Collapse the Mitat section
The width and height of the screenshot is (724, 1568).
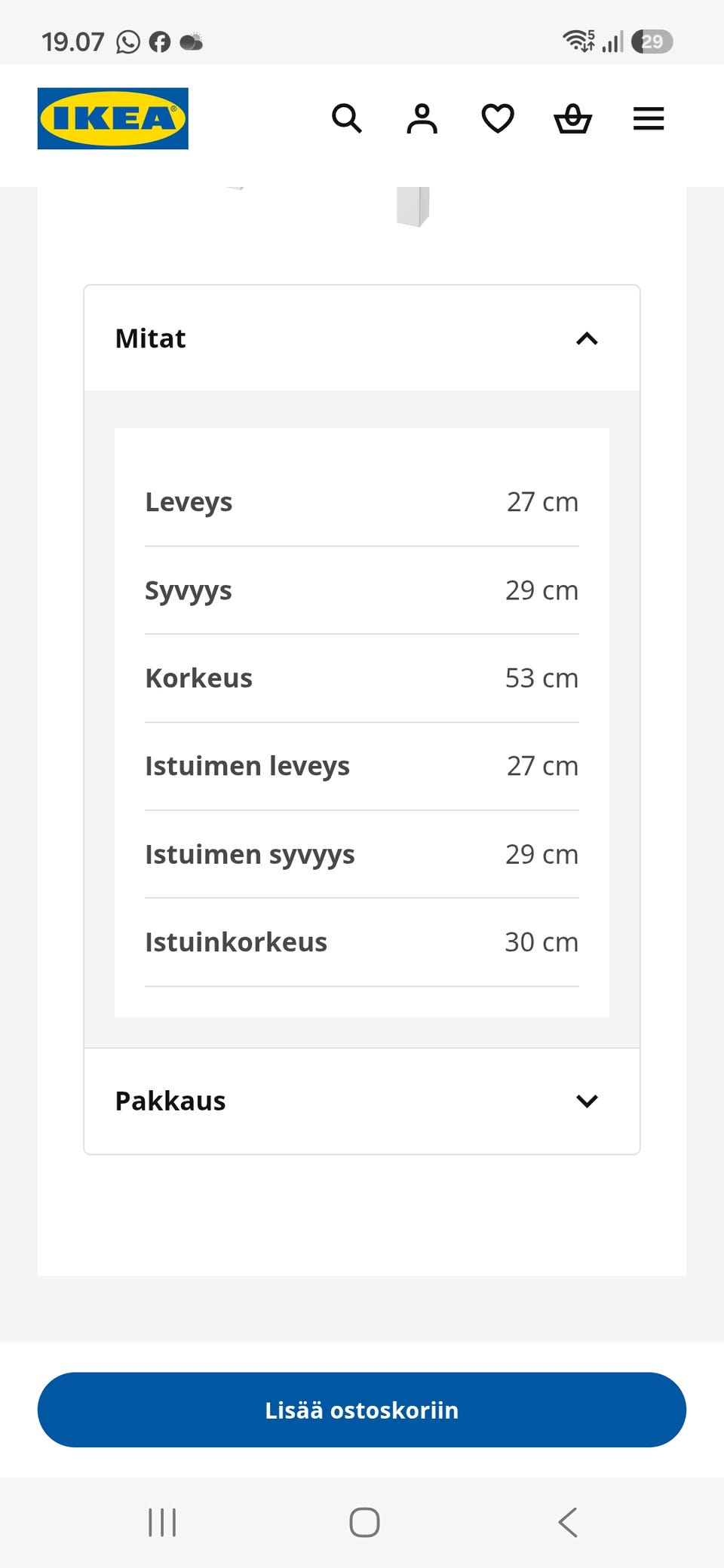pyautogui.click(x=362, y=338)
